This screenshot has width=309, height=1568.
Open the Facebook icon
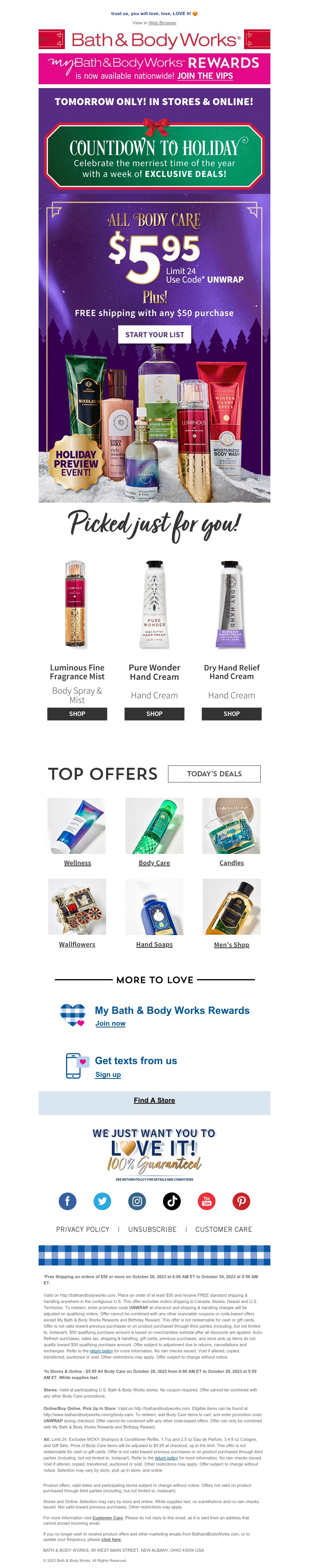click(x=68, y=1201)
